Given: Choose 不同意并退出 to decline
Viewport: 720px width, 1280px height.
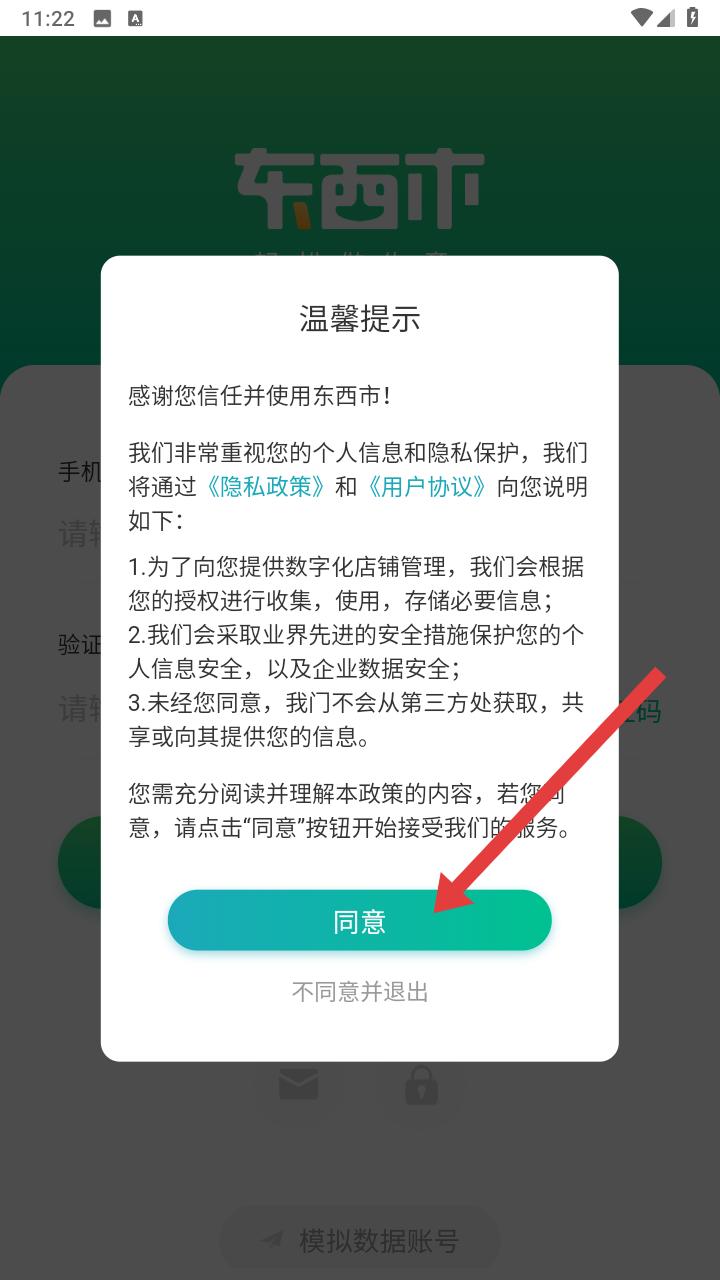Looking at the screenshot, I should pos(360,992).
